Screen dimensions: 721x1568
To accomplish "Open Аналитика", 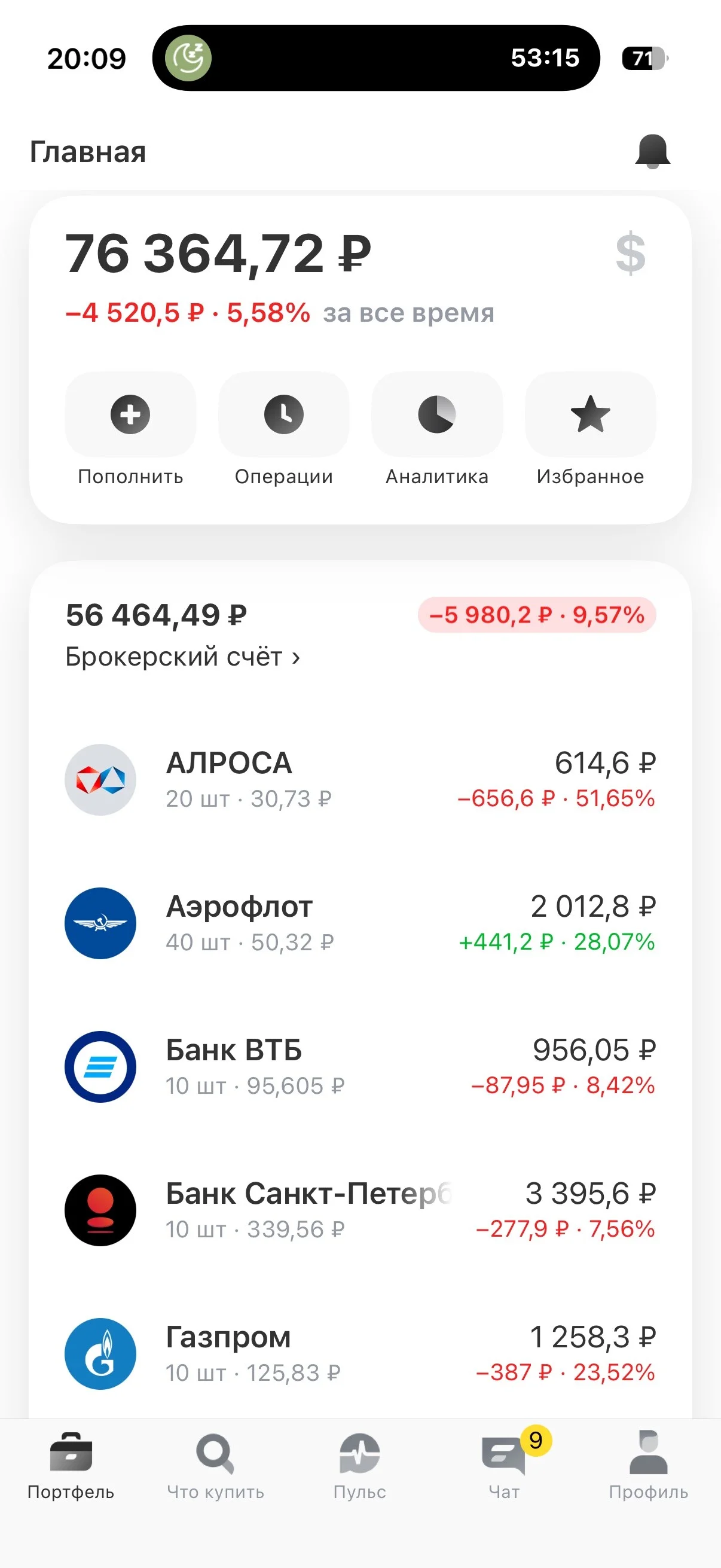I will [437, 430].
